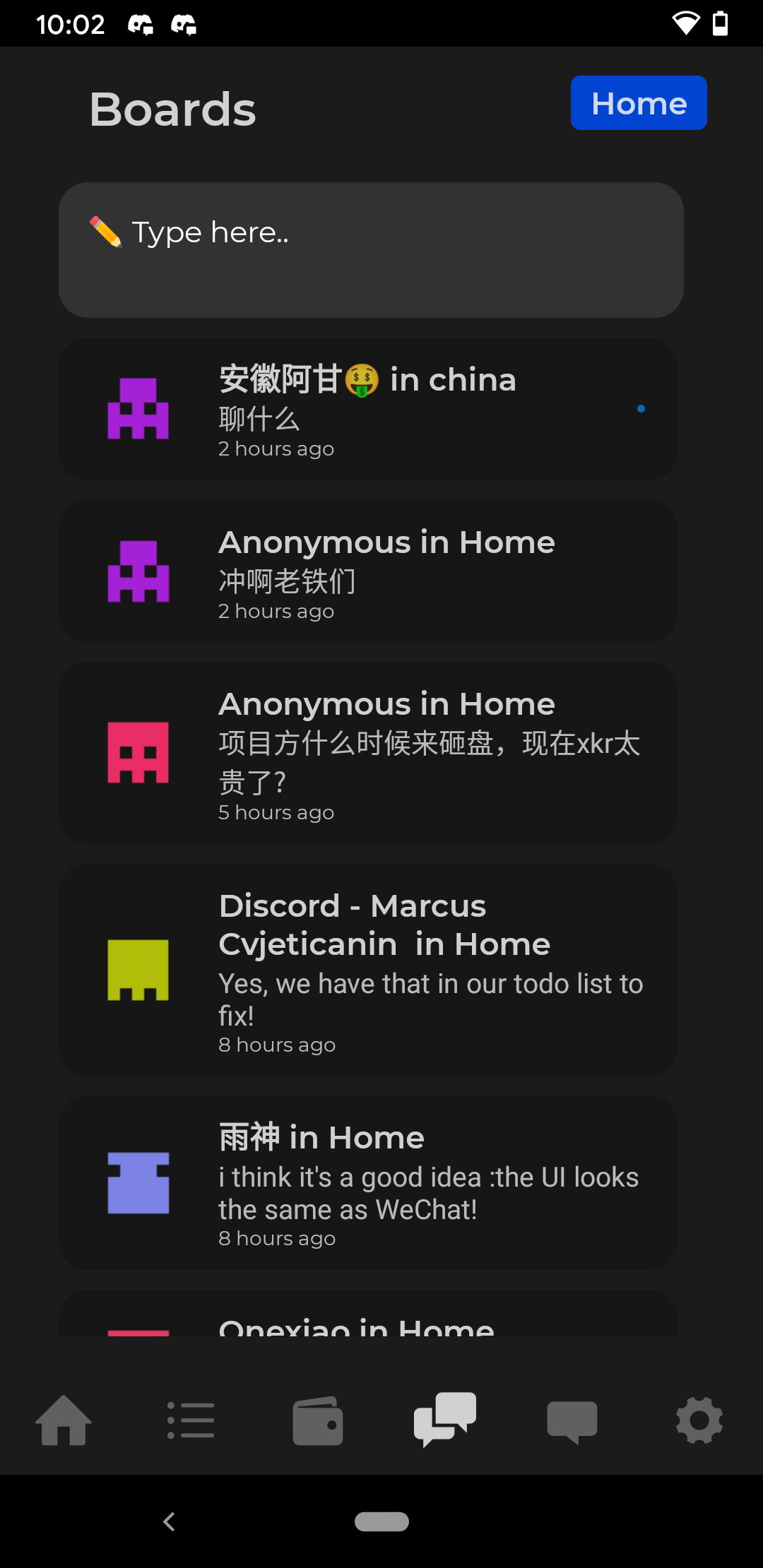
Task: Open Marcus Cvjeticanin's Discord post
Action: (367, 970)
